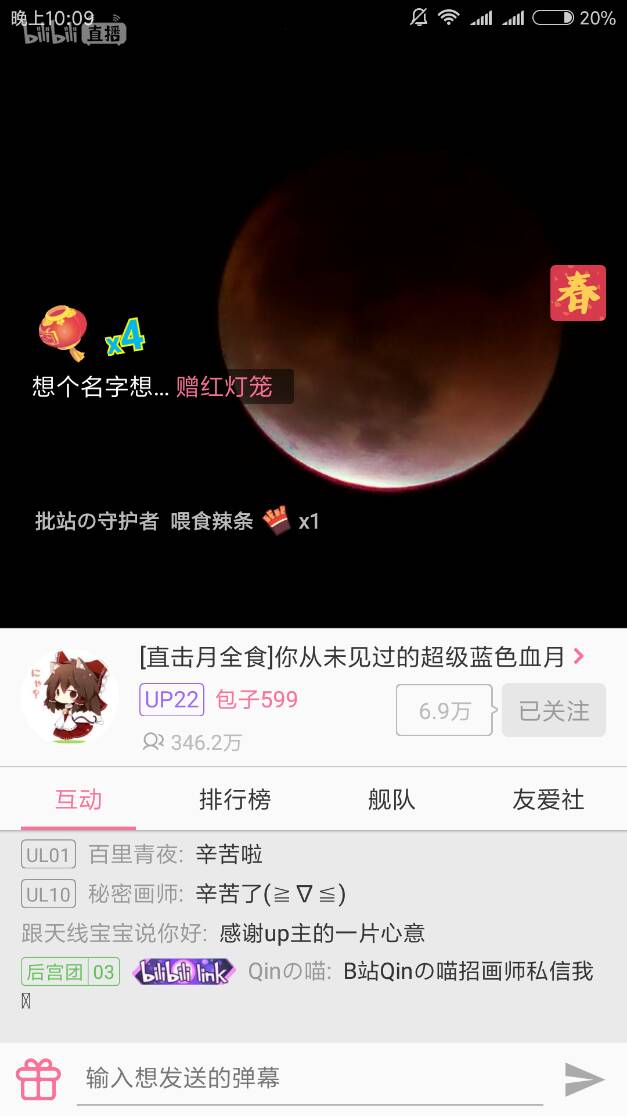The image size is (627, 1116).
Task: Send the danmaku message
Action: click(x=584, y=1079)
